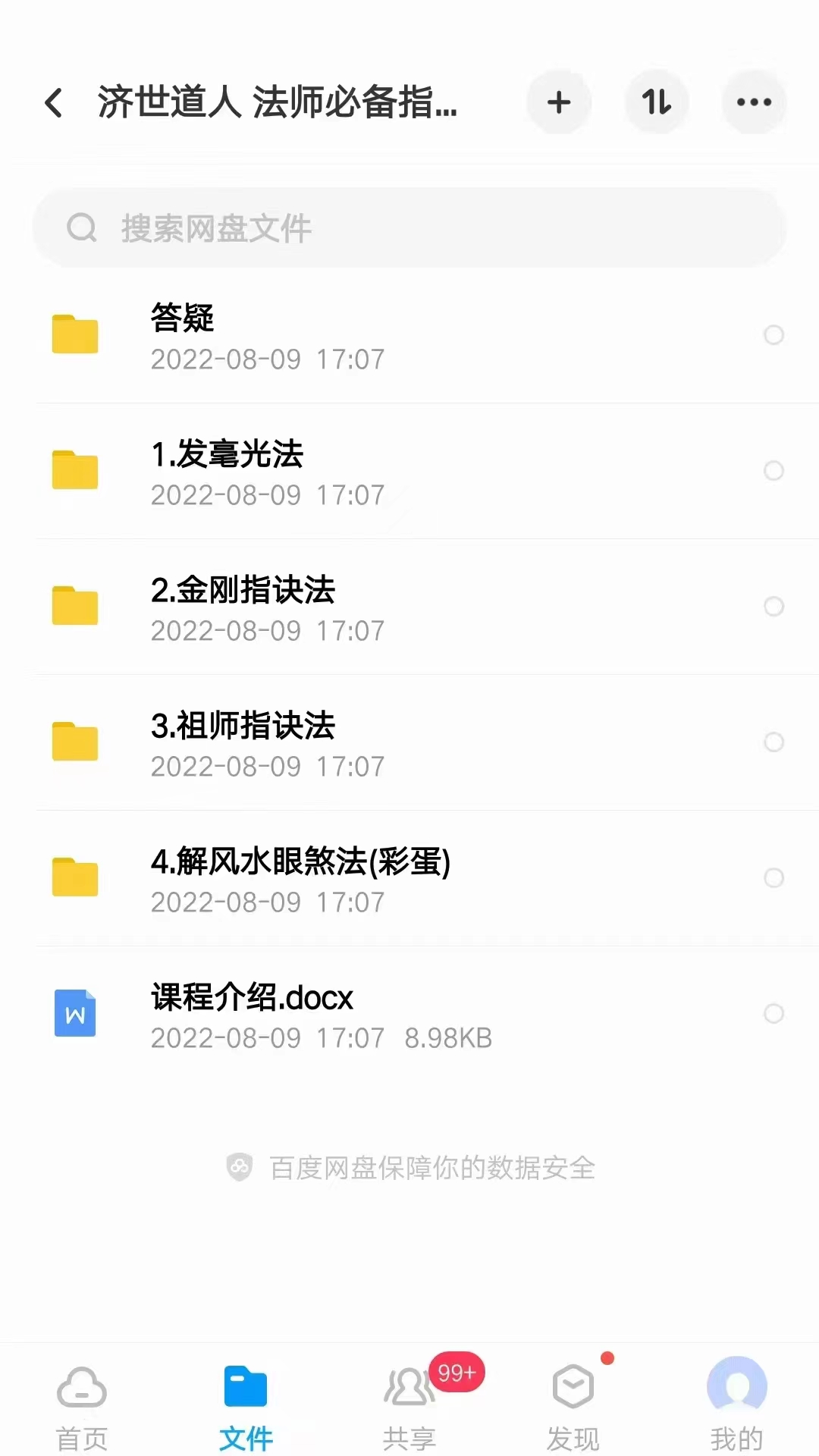819x1456 pixels.
Task: Open the more options ellipsis icon
Action: [754, 102]
